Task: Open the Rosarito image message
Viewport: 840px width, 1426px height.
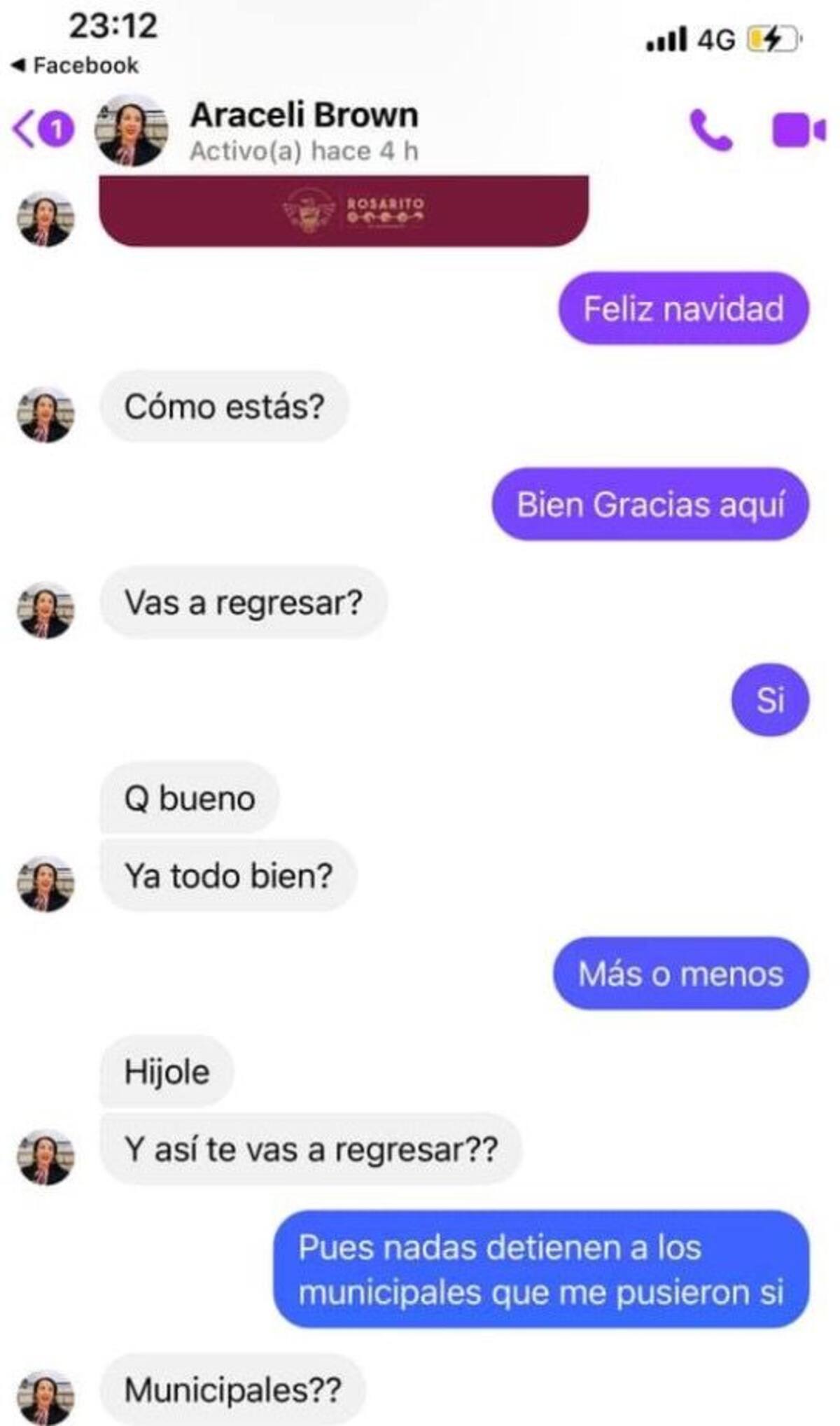Action: (343, 210)
